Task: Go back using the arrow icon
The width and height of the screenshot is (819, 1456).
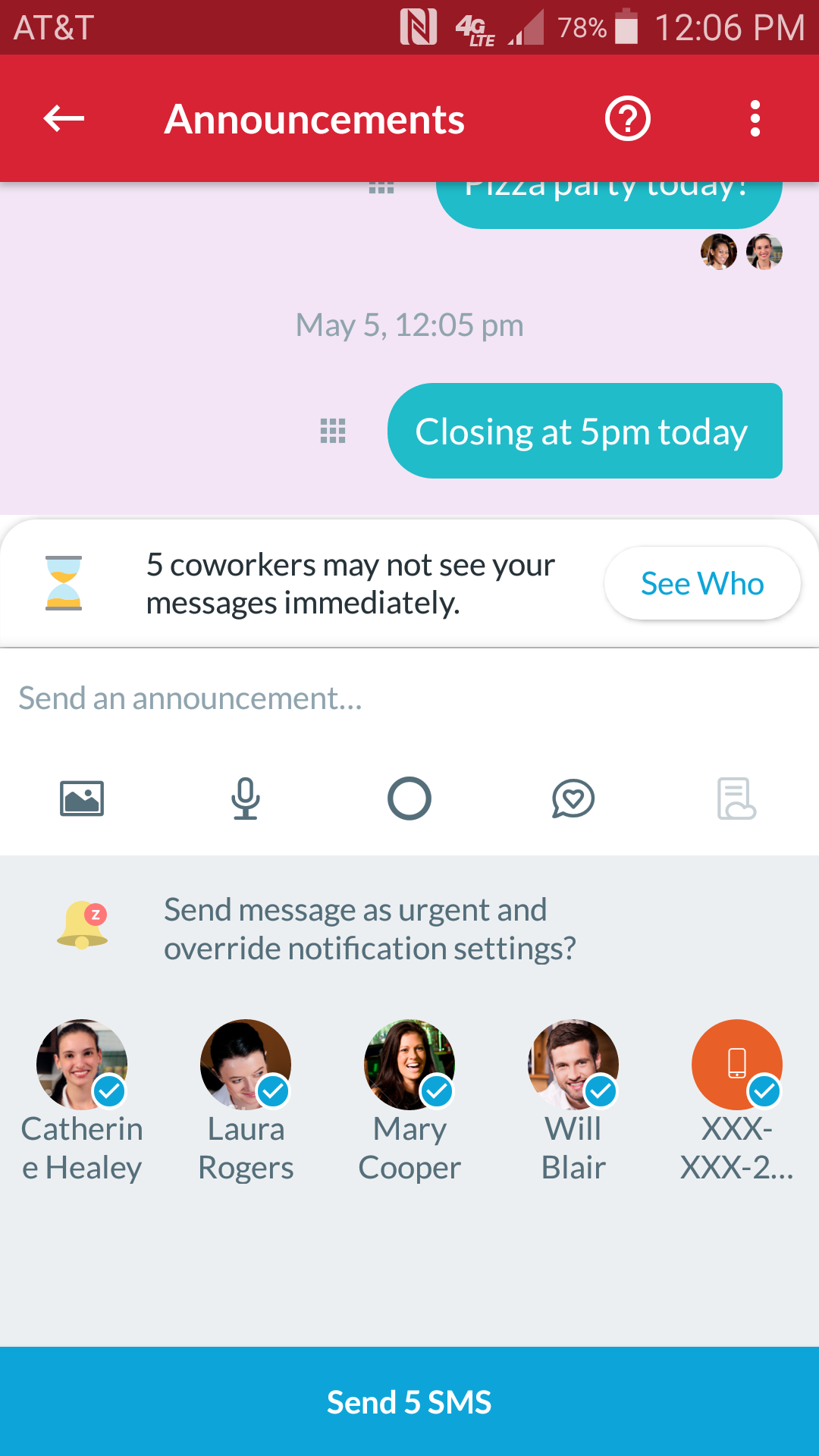Action: (64, 118)
